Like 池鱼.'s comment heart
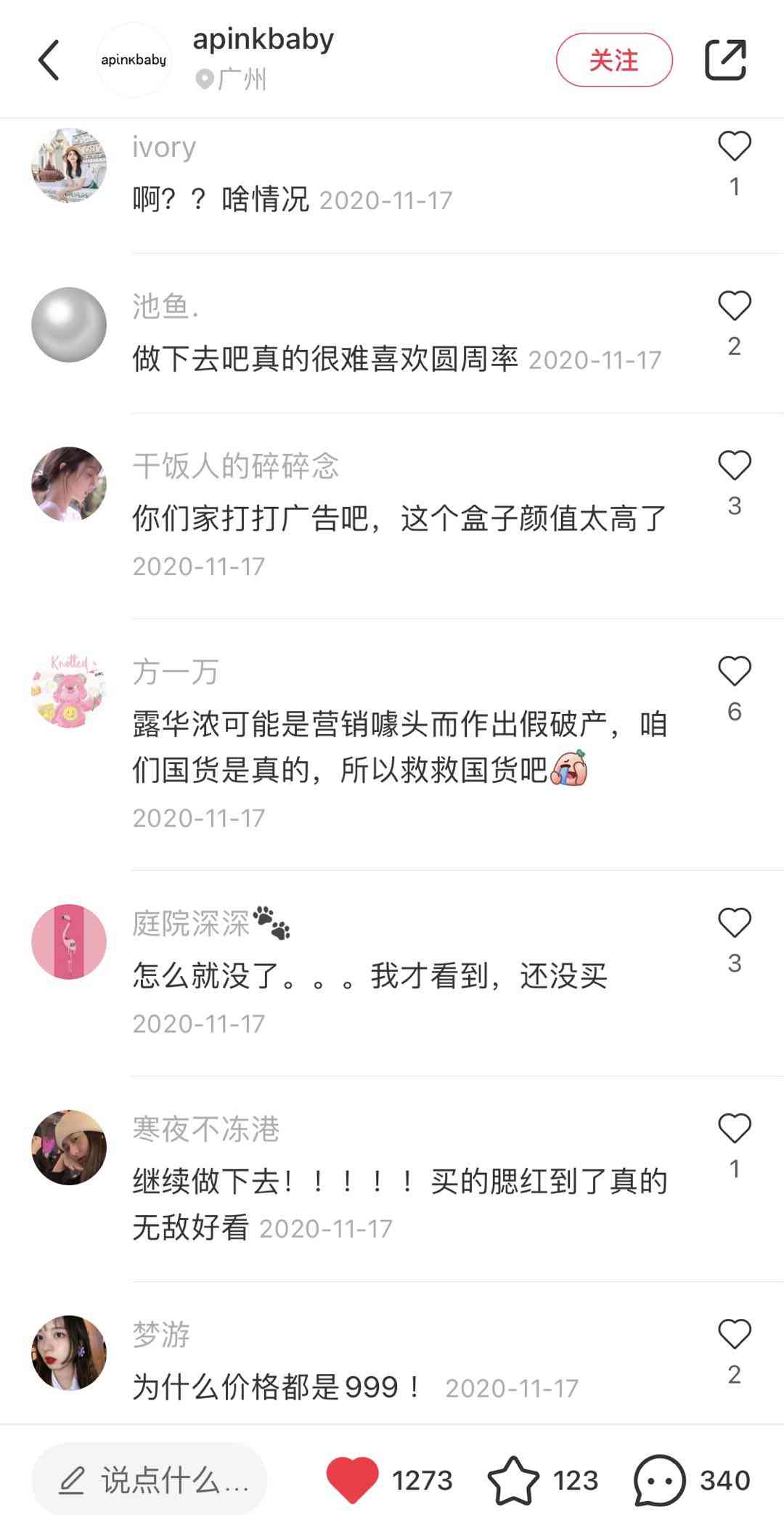Screen dimensions: 784x1515 click(735, 306)
